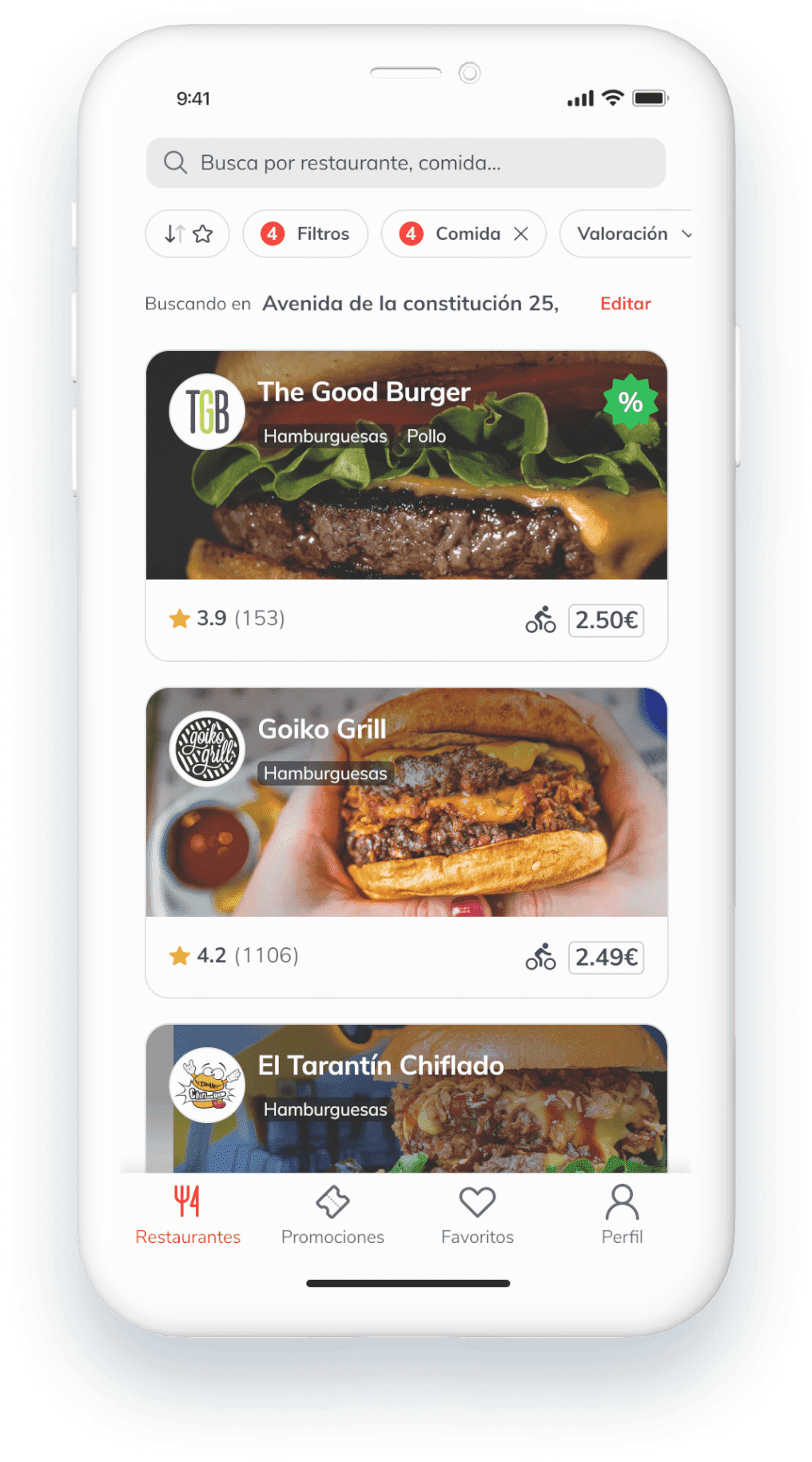
Task: Expand the Valoración dropdown
Action: (x=626, y=234)
